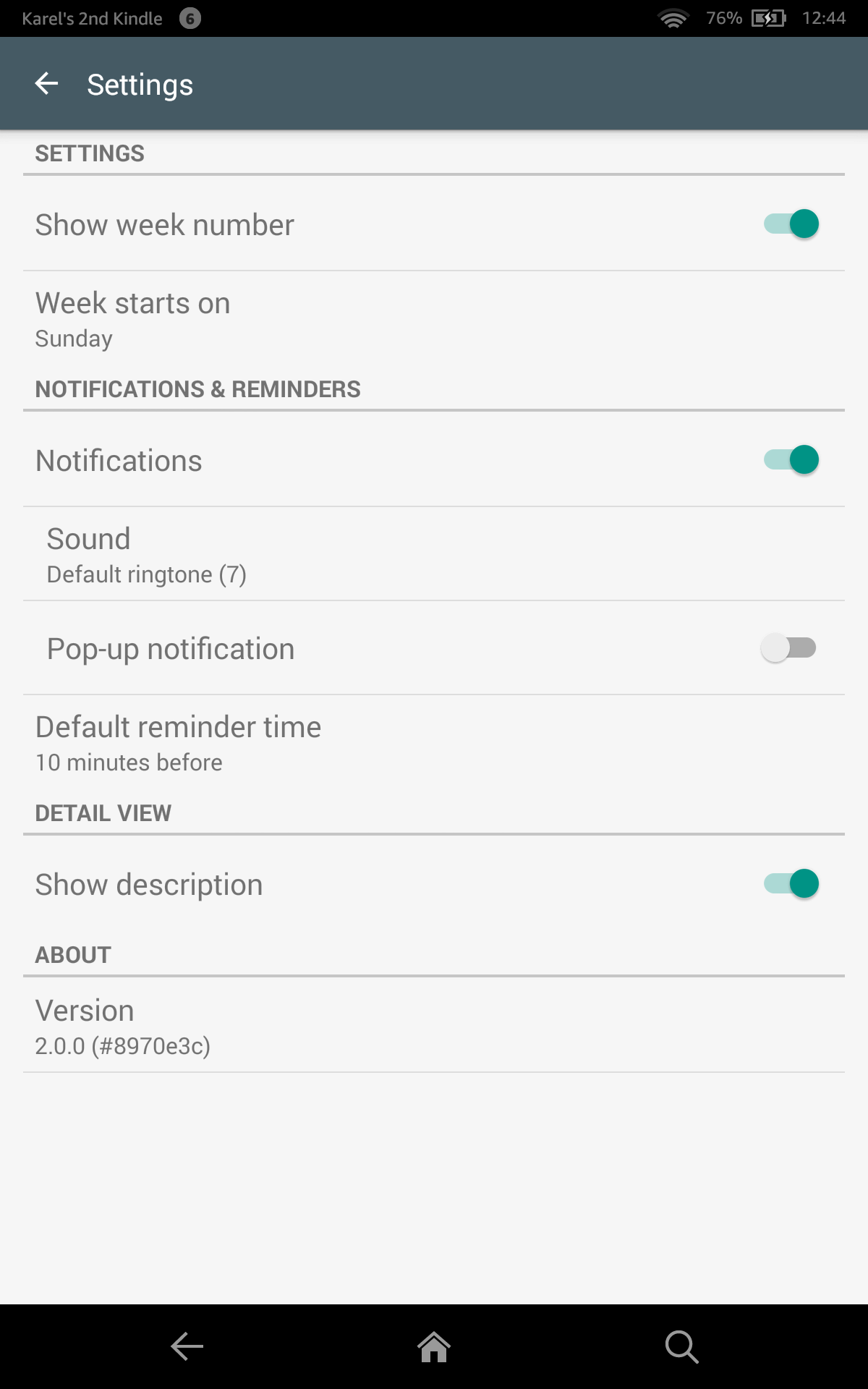
Task: Click the back arrow in the Settings header
Action: 48,83
